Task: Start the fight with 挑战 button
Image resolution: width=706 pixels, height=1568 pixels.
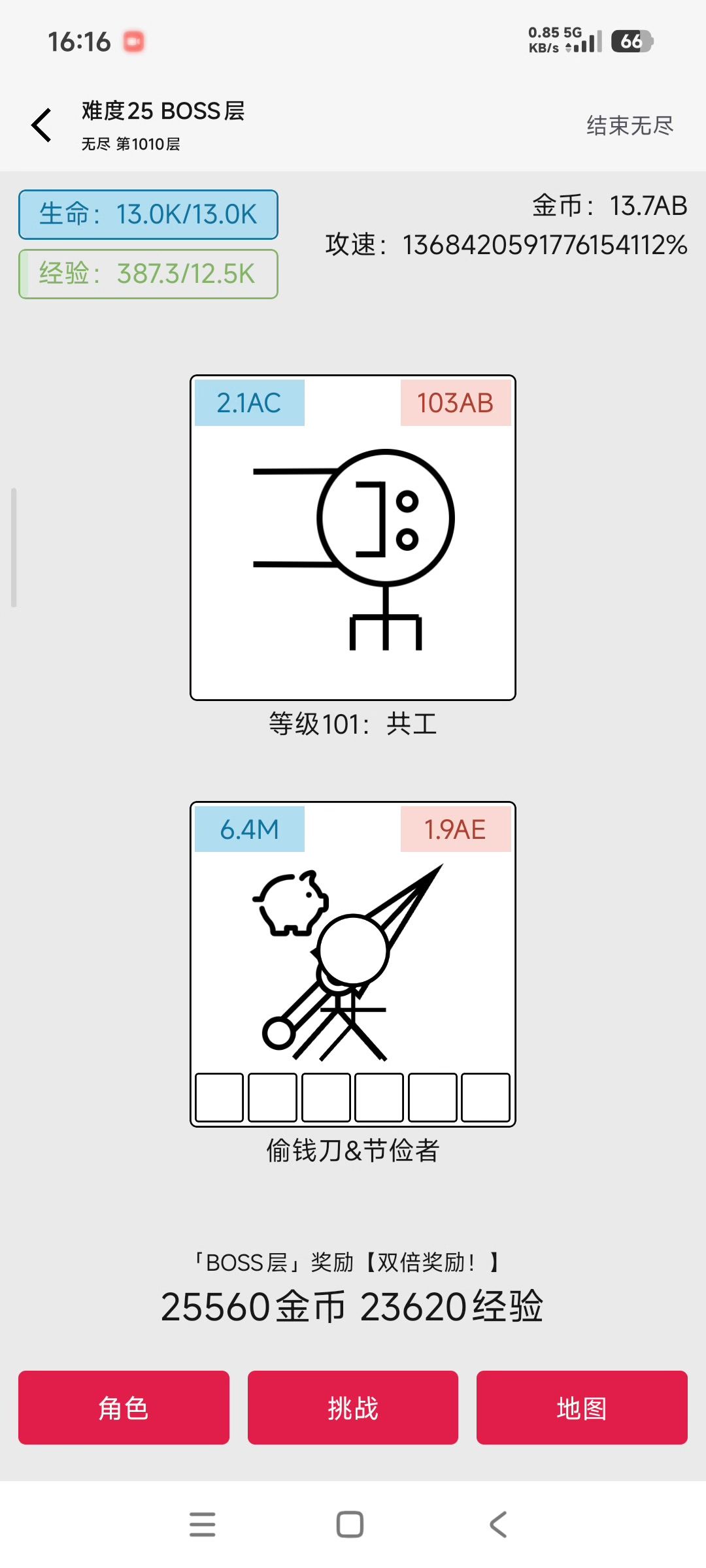Action: 353,1407
